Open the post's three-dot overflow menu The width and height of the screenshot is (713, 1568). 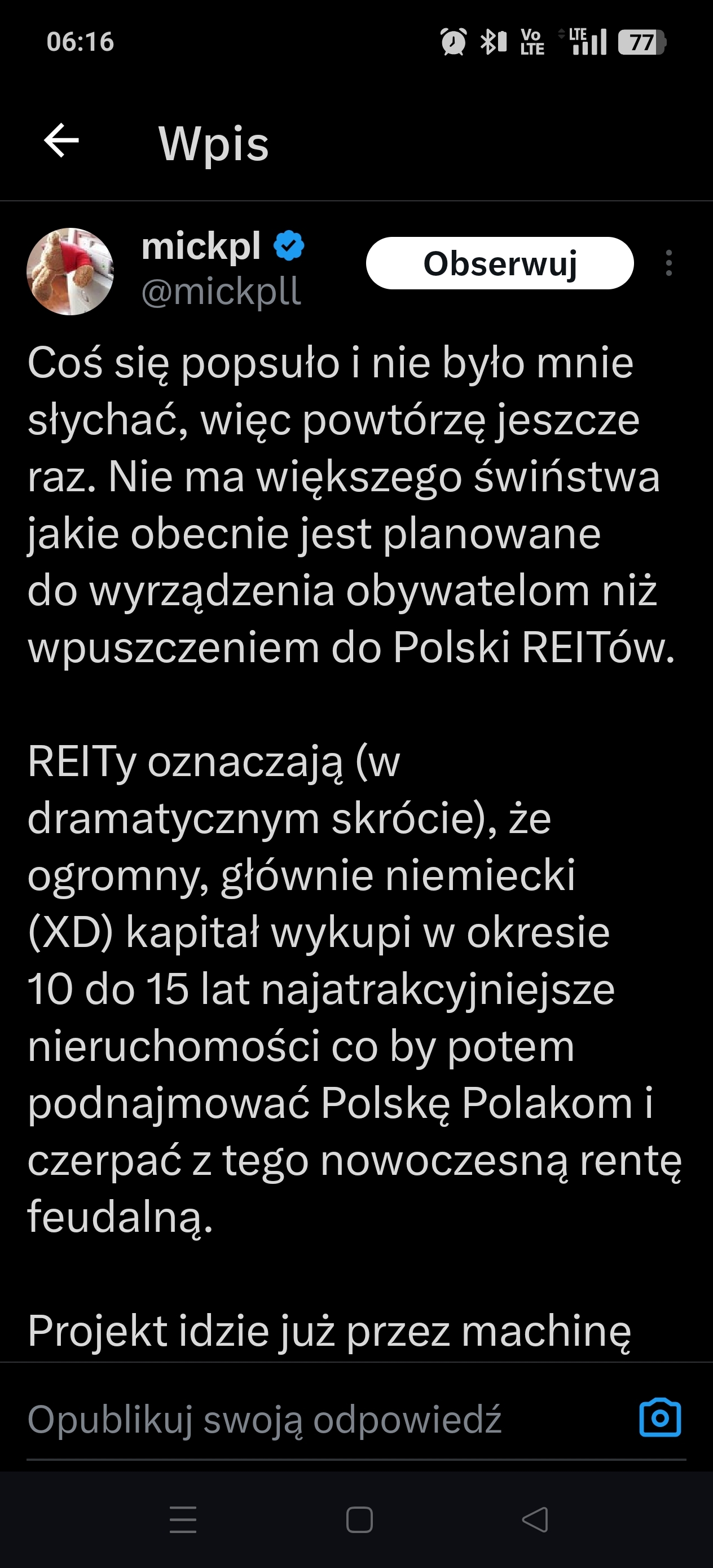coord(668,263)
